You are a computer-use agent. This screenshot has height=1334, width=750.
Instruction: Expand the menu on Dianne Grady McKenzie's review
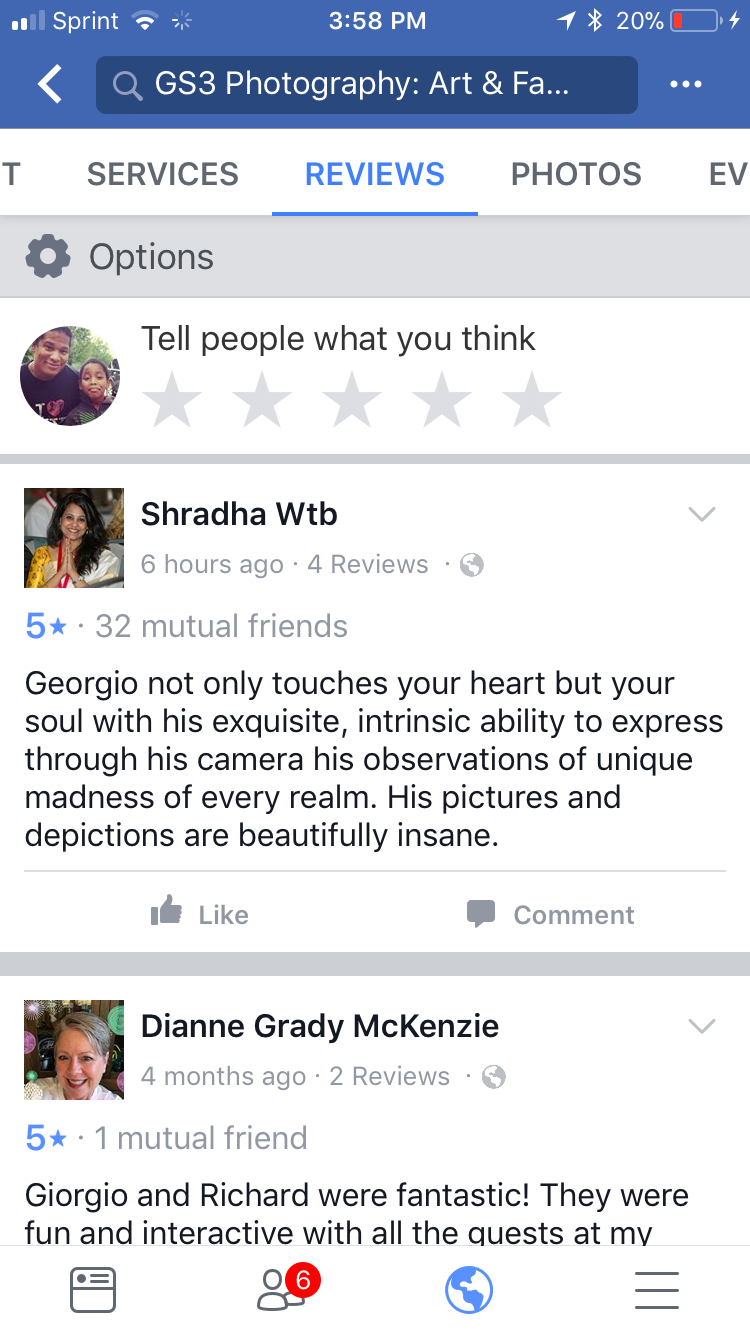point(702,1027)
